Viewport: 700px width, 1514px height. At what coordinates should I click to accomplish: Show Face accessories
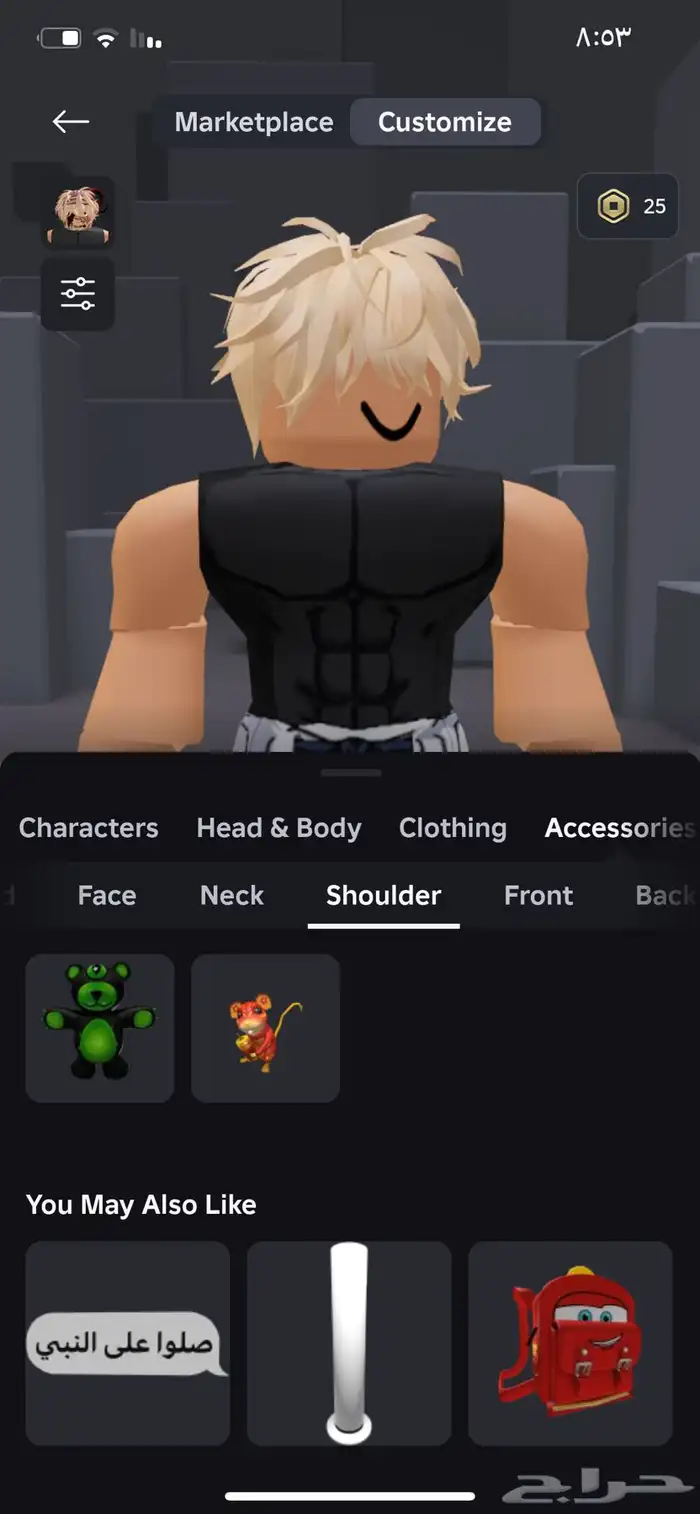pyautogui.click(x=107, y=895)
